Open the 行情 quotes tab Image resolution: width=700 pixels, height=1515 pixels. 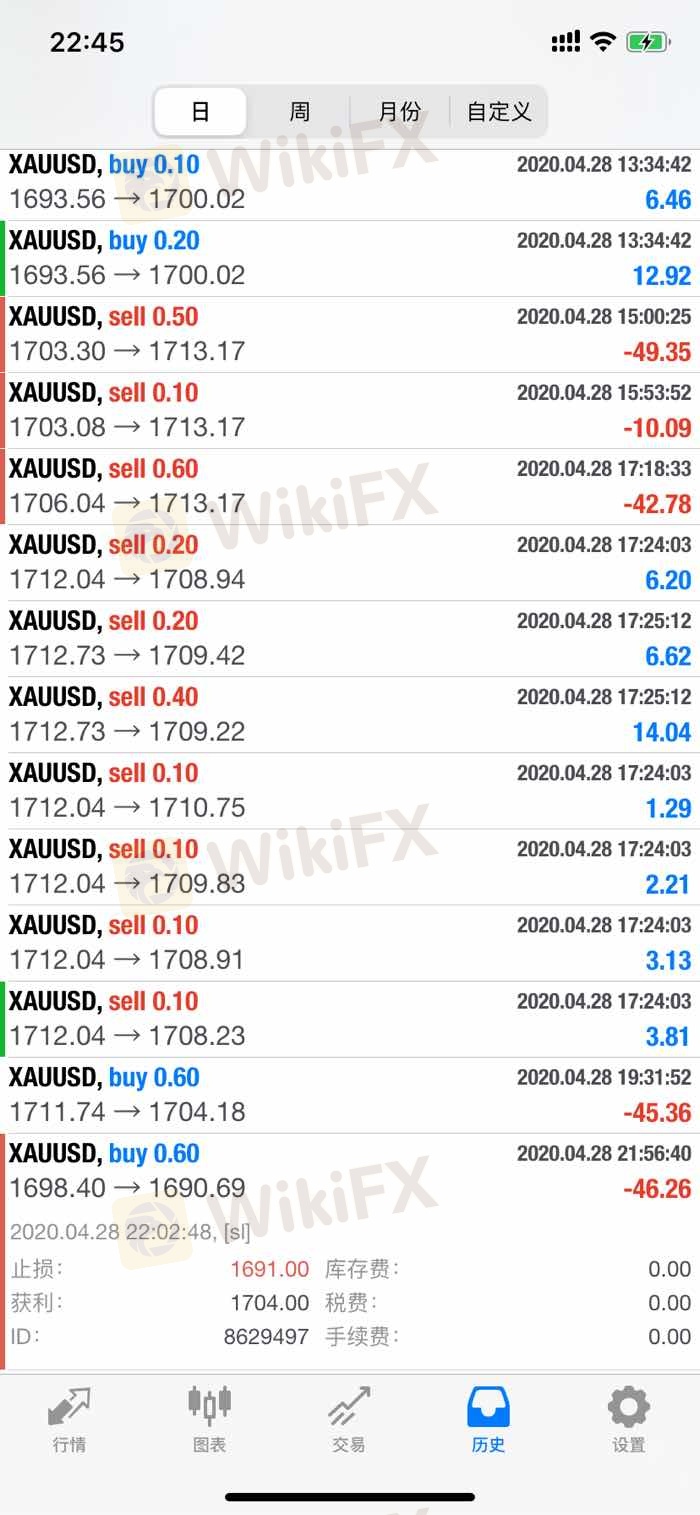tap(69, 1419)
